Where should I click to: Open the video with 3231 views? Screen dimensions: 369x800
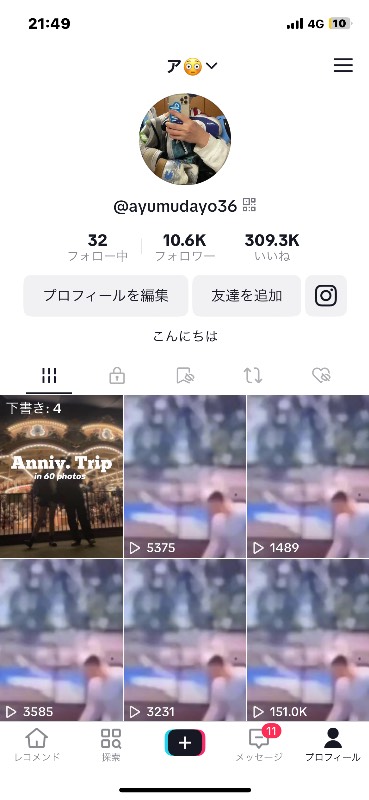click(x=185, y=640)
